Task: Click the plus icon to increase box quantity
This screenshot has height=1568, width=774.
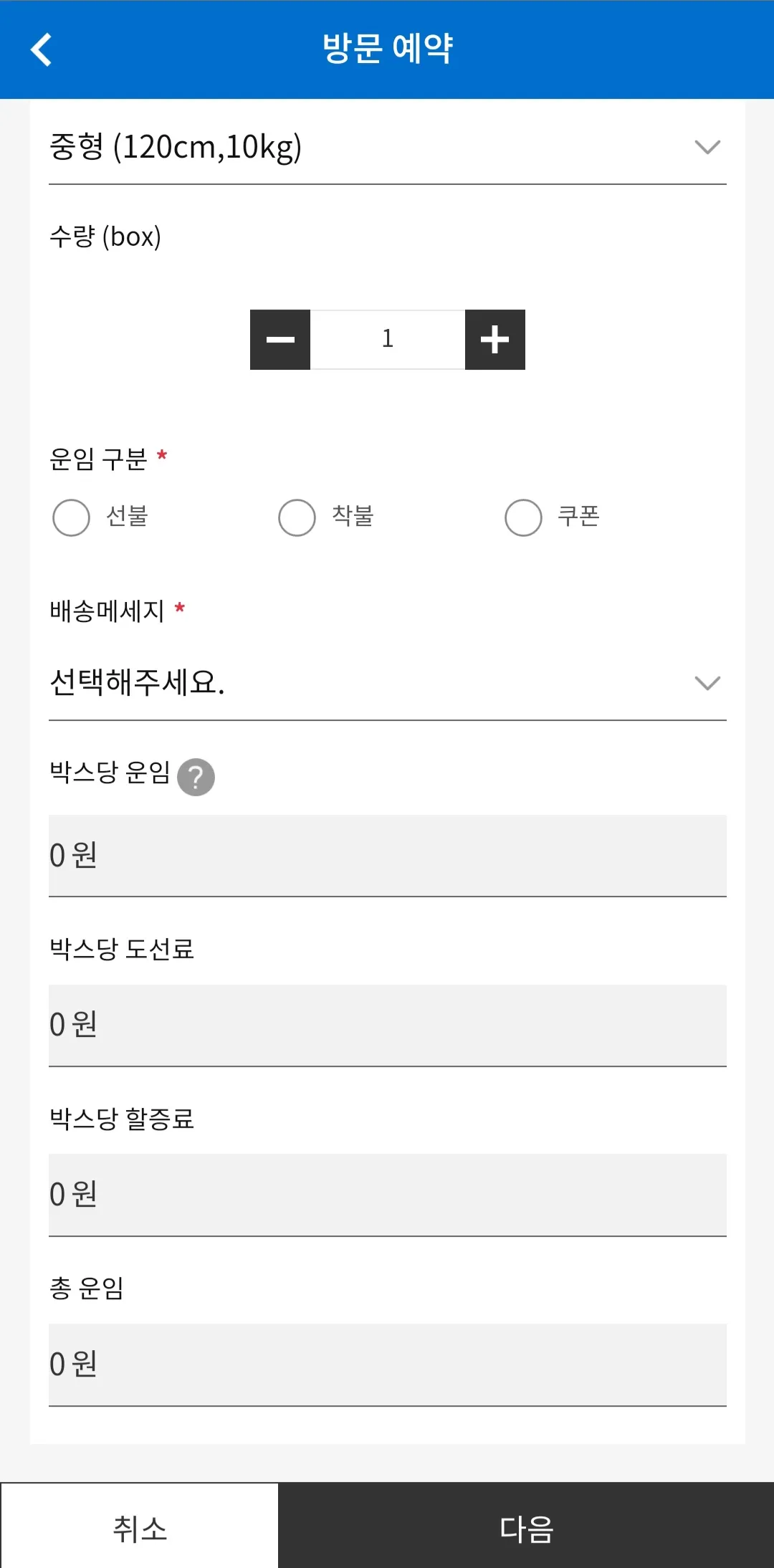Action: pos(494,339)
